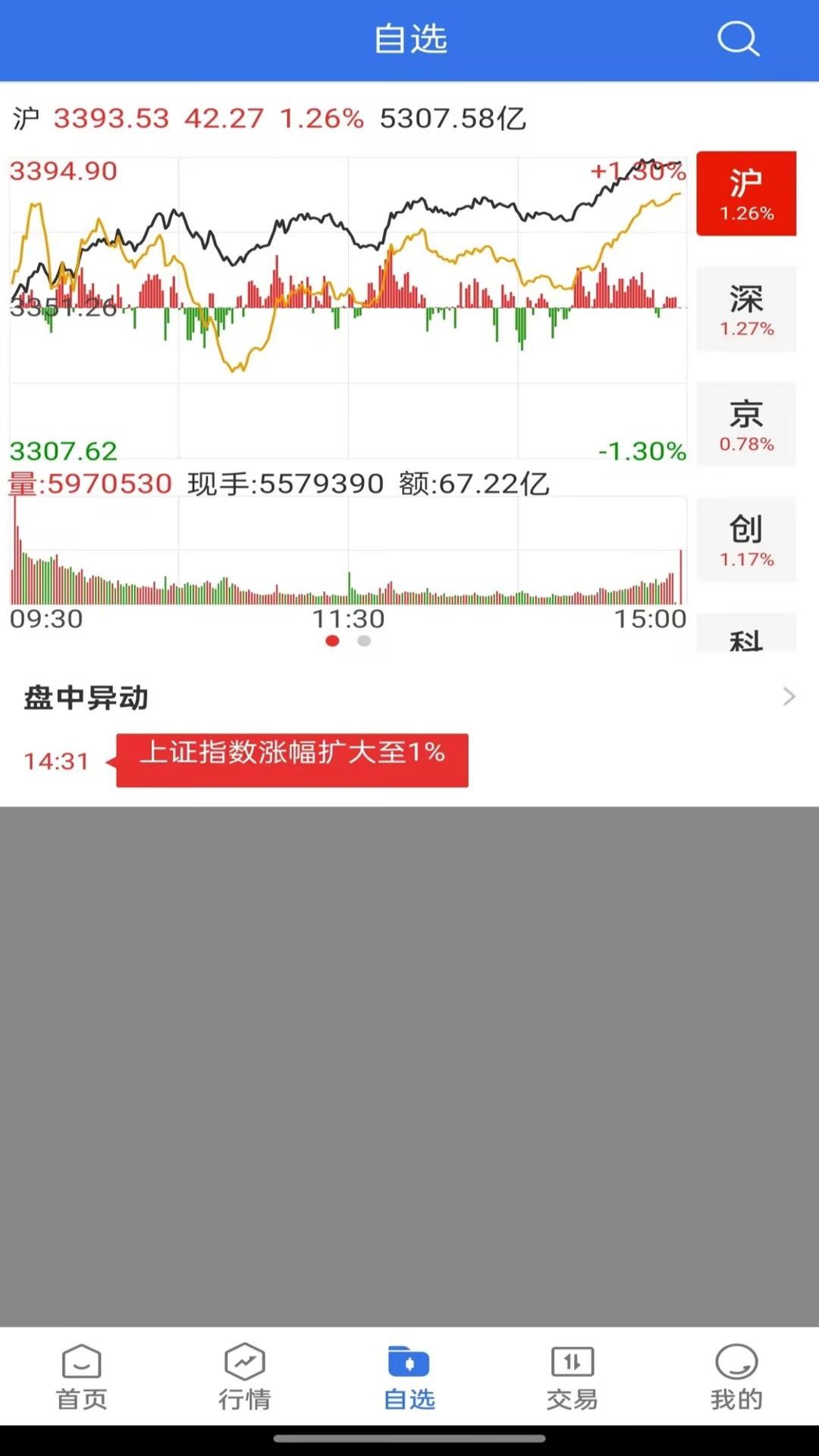Open the 行情 tab

tap(245, 1377)
